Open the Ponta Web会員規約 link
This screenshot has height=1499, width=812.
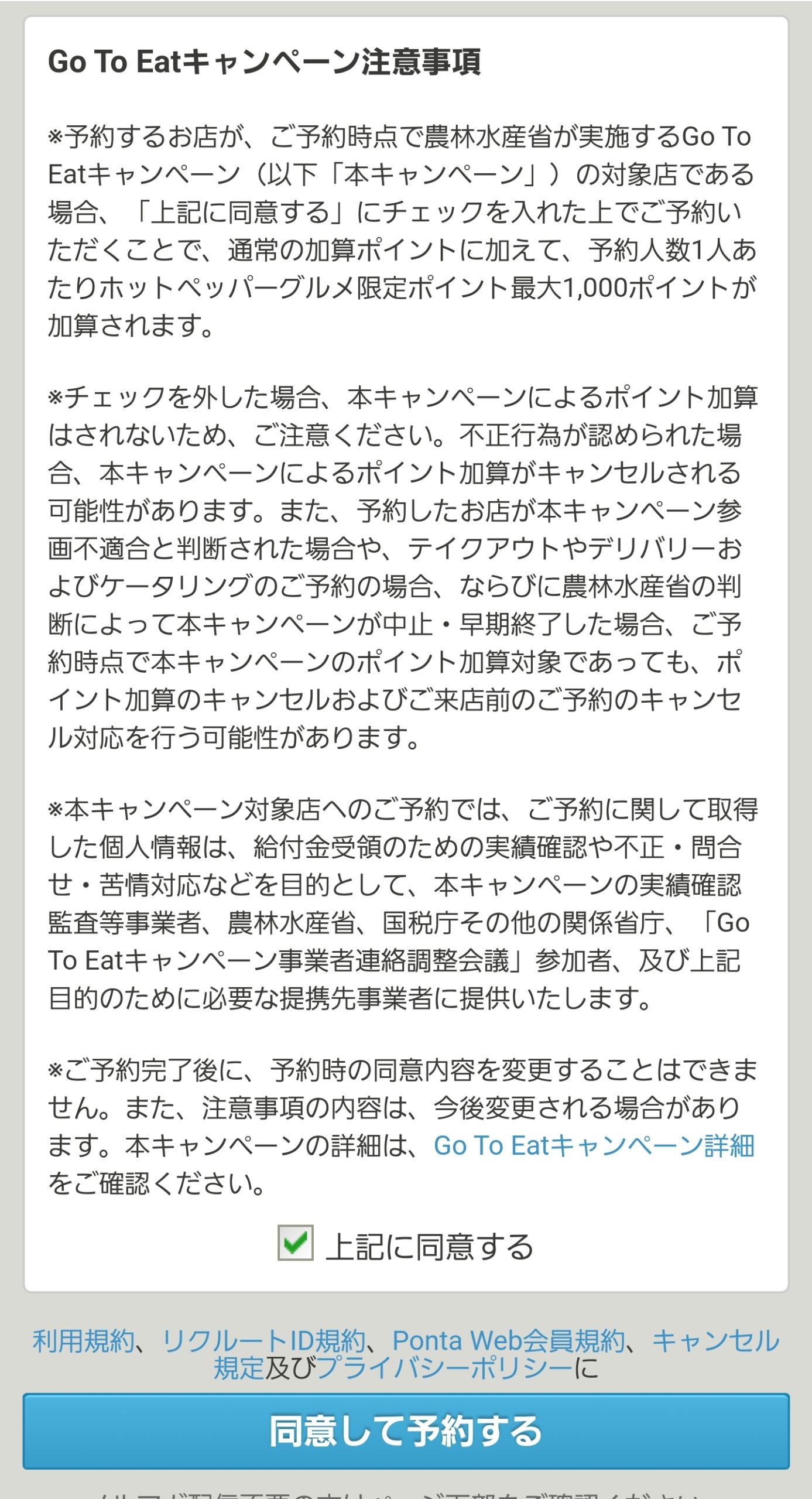(508, 1340)
